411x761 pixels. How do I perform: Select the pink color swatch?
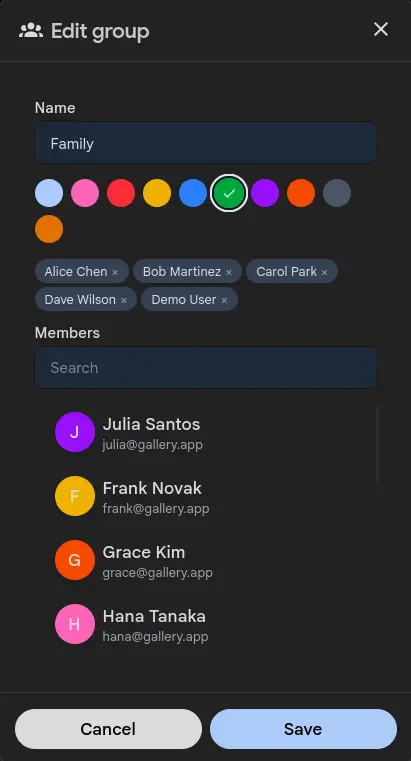click(x=85, y=193)
